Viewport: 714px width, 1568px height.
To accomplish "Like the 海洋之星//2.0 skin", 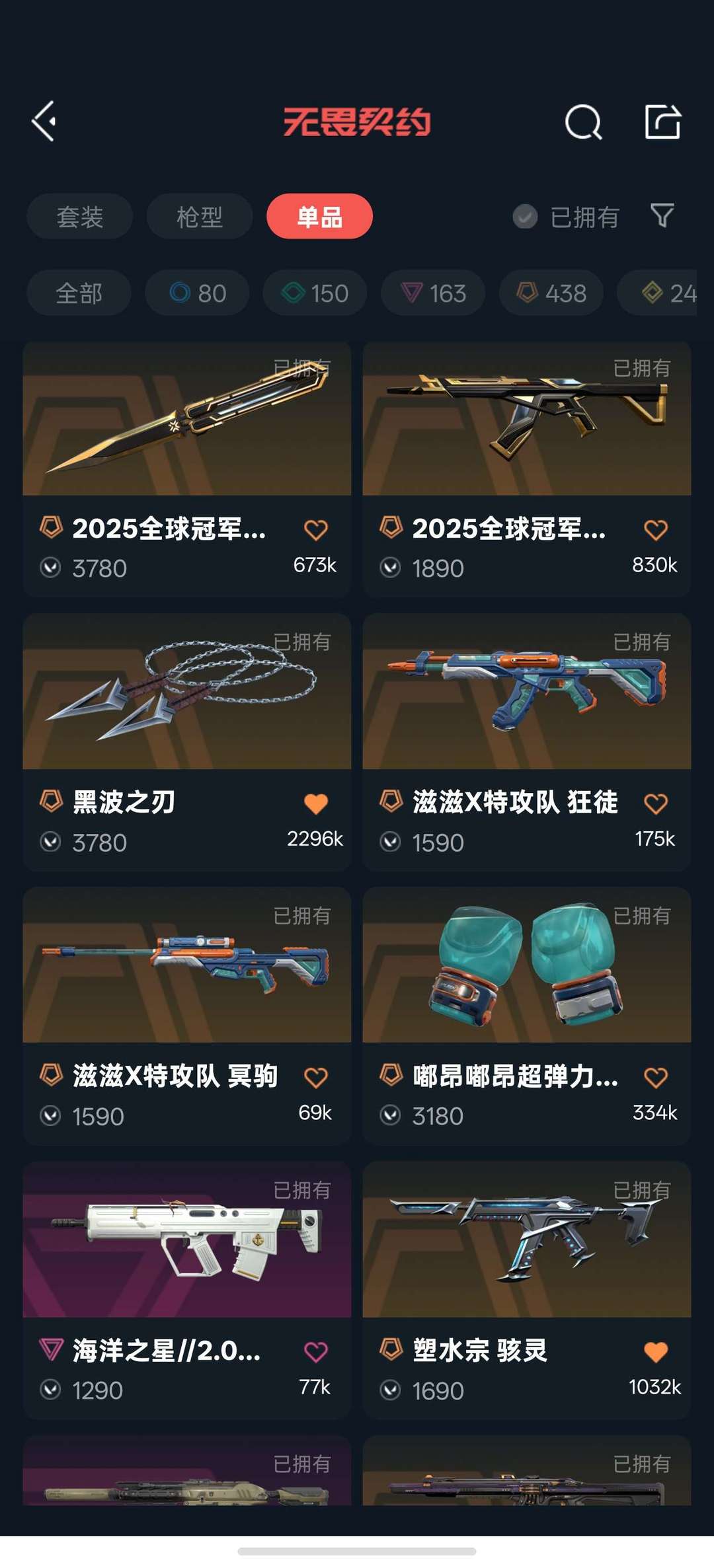I will (316, 1352).
